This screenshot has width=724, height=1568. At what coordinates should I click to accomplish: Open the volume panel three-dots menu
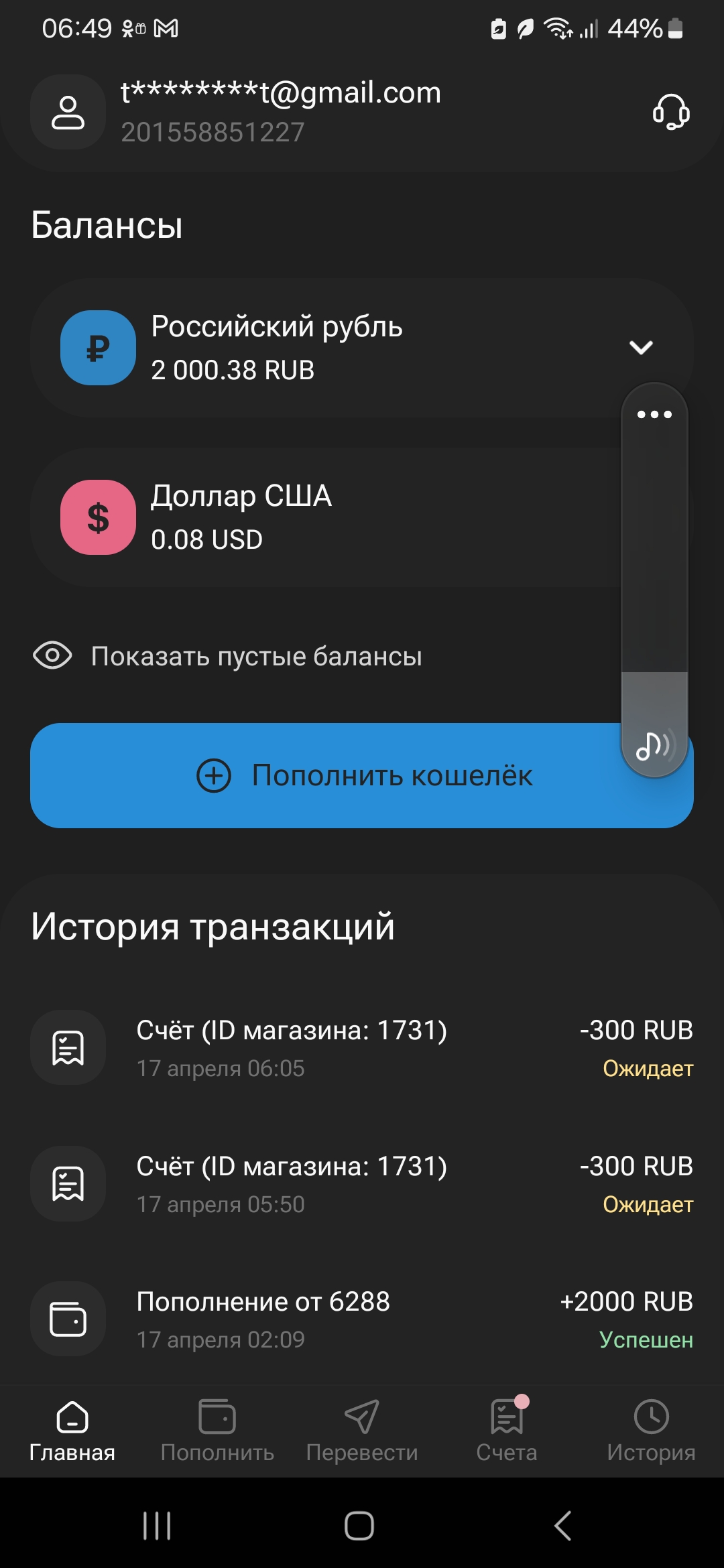pos(654,414)
